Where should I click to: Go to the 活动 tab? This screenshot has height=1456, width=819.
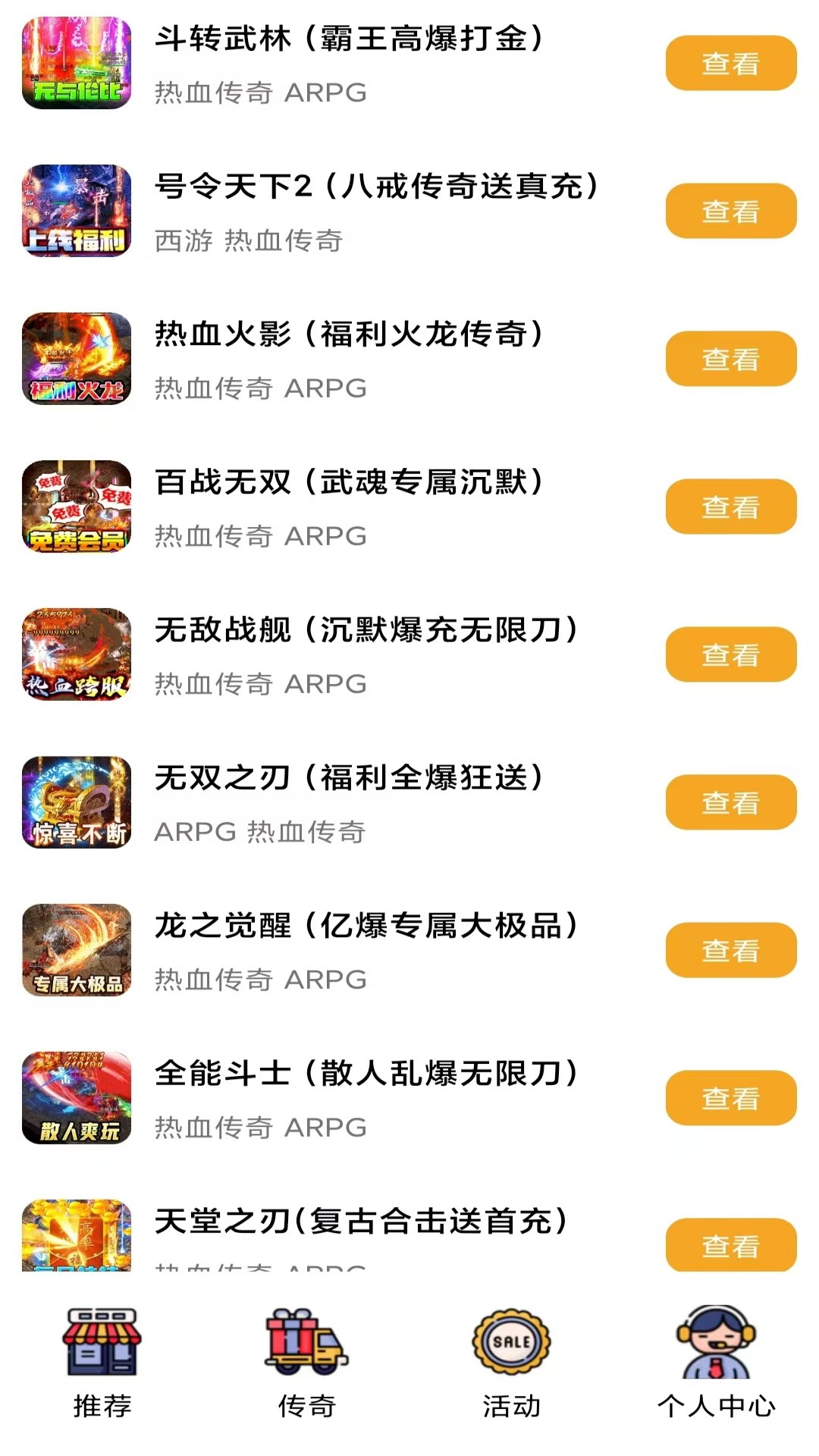click(512, 1363)
